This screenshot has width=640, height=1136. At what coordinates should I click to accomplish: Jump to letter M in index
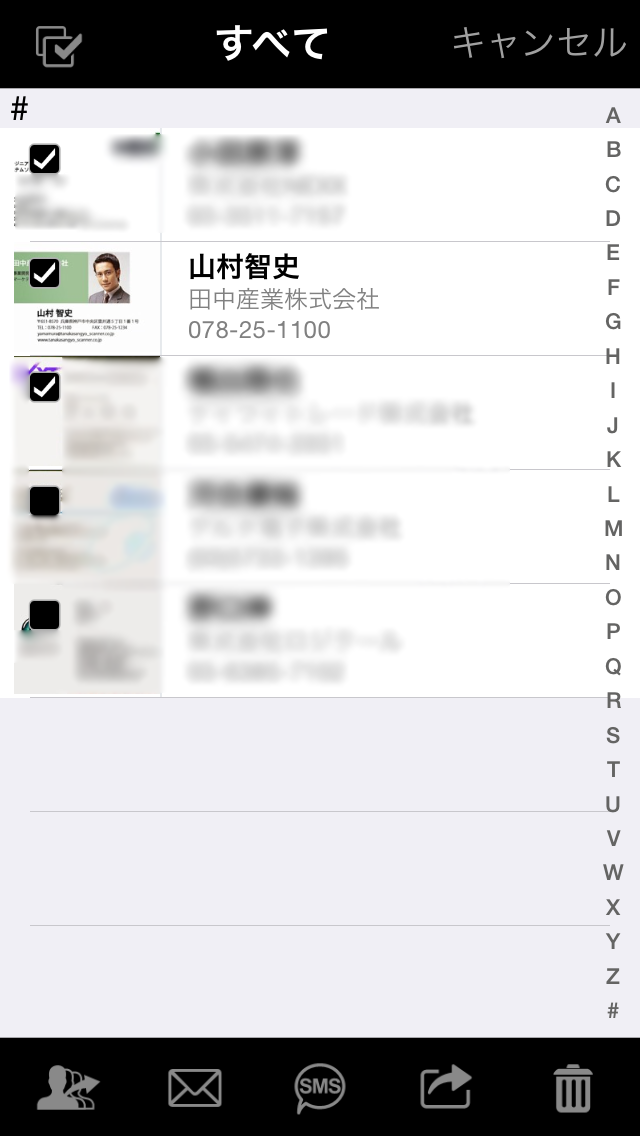coord(613,528)
